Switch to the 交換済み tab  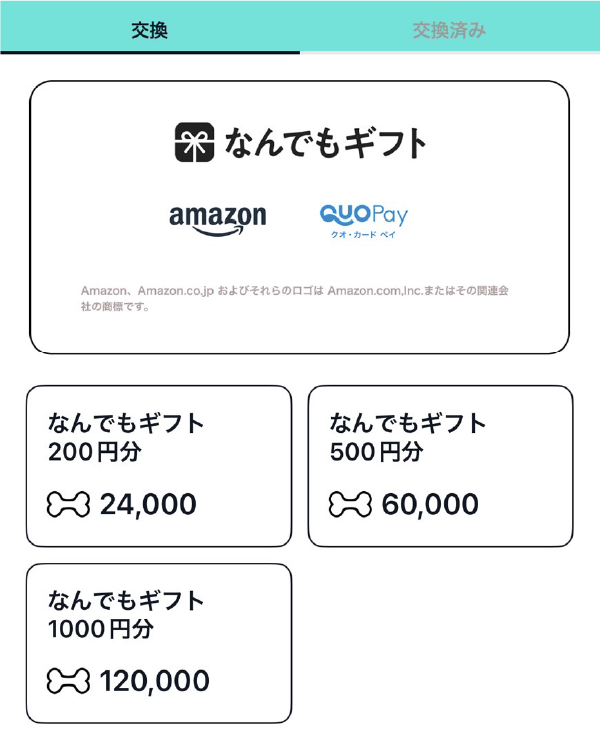449,30
